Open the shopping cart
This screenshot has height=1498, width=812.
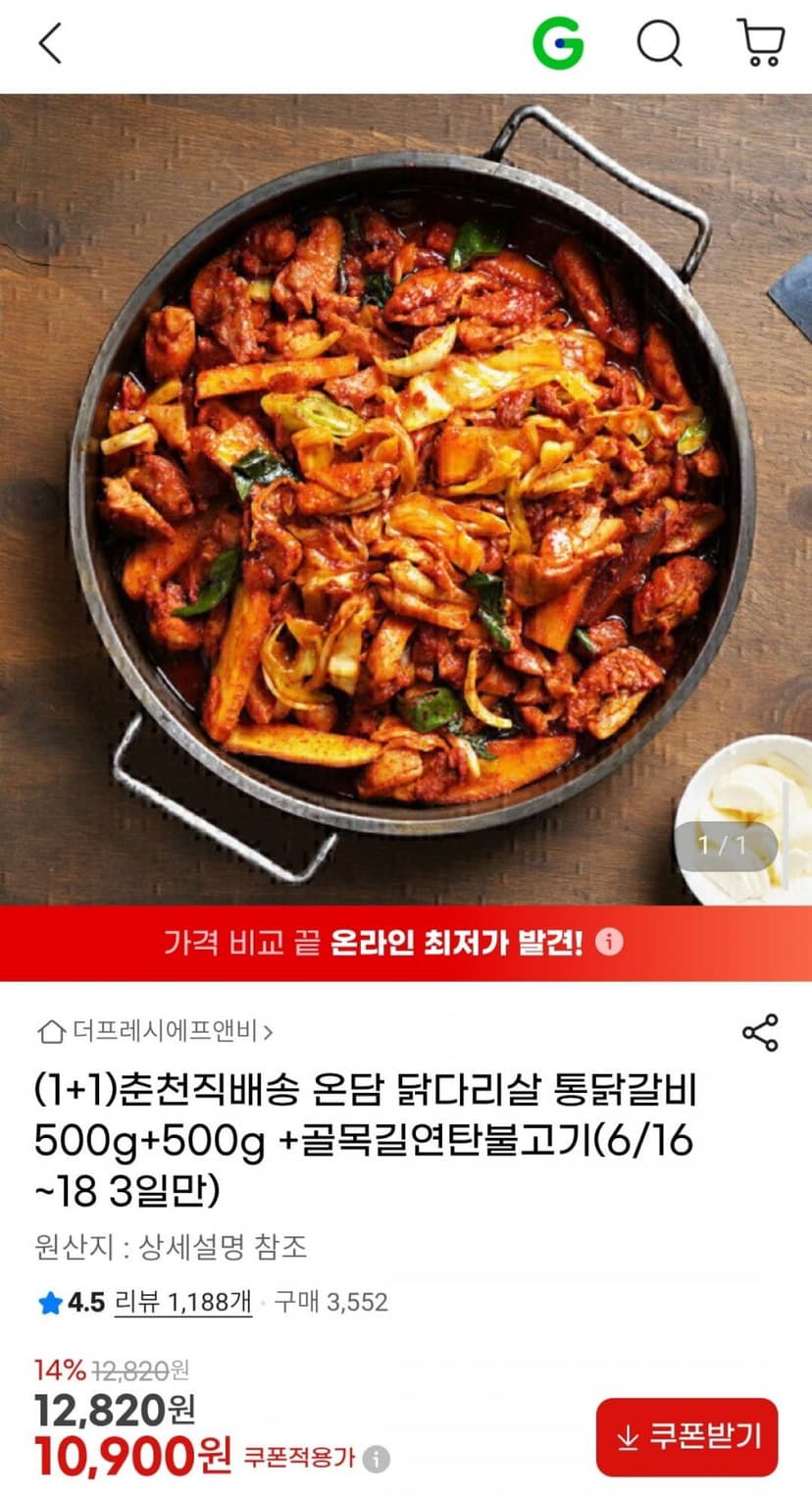point(761,43)
